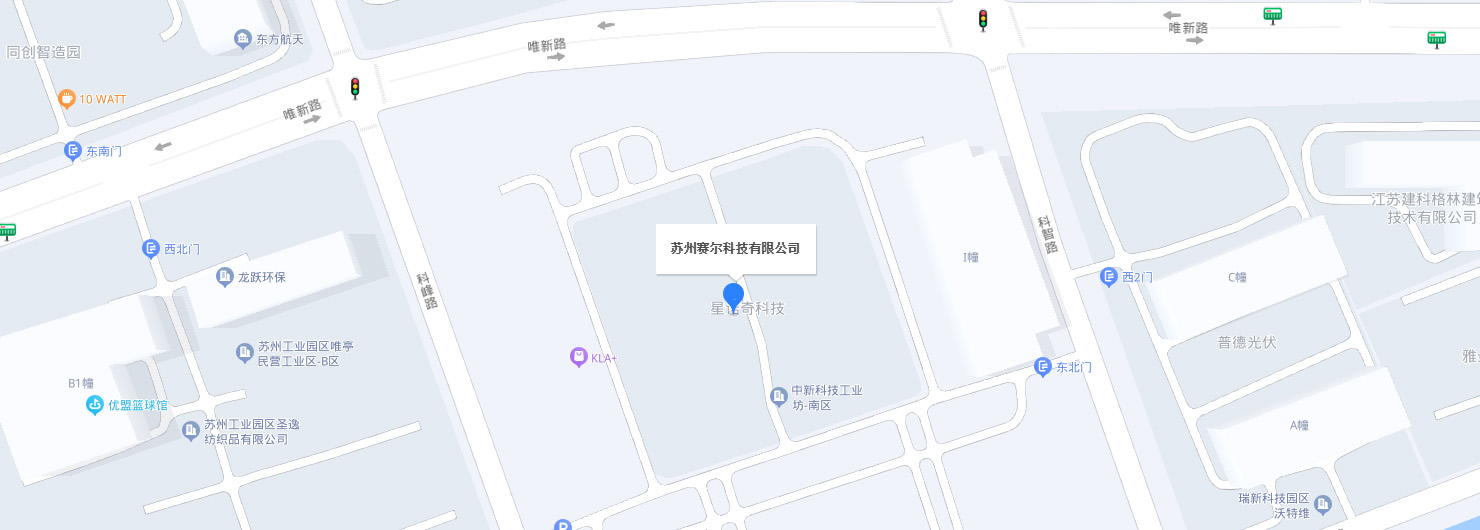Image resolution: width=1480 pixels, height=530 pixels.
Task: Tap the 西北门 gate marker
Action: [151, 248]
